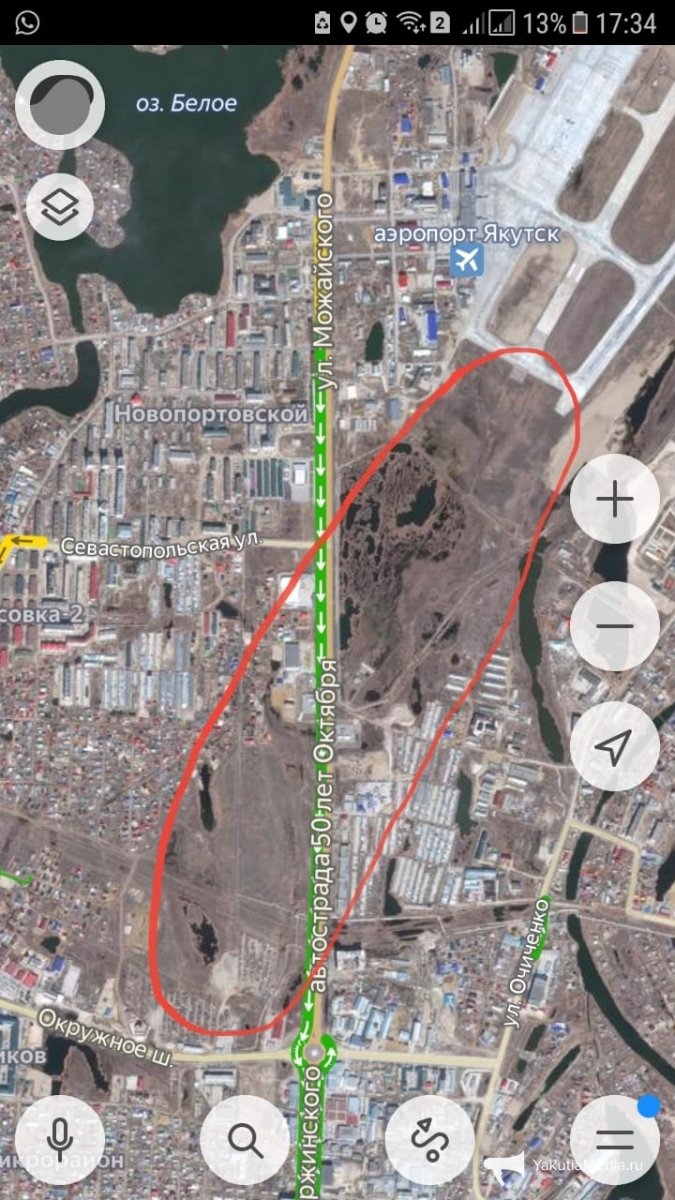Zoom out with the minus button
The height and width of the screenshot is (1200, 675).
[x=614, y=627]
